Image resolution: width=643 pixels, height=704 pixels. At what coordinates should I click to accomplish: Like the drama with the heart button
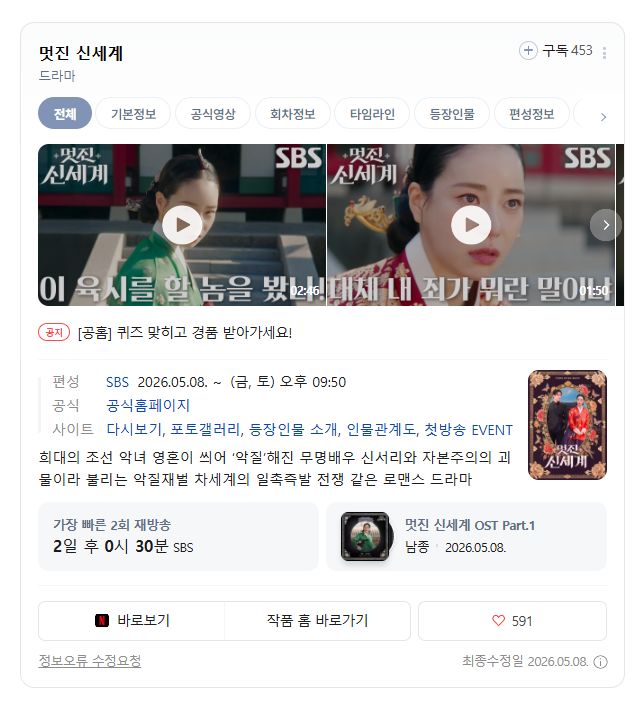coord(512,621)
